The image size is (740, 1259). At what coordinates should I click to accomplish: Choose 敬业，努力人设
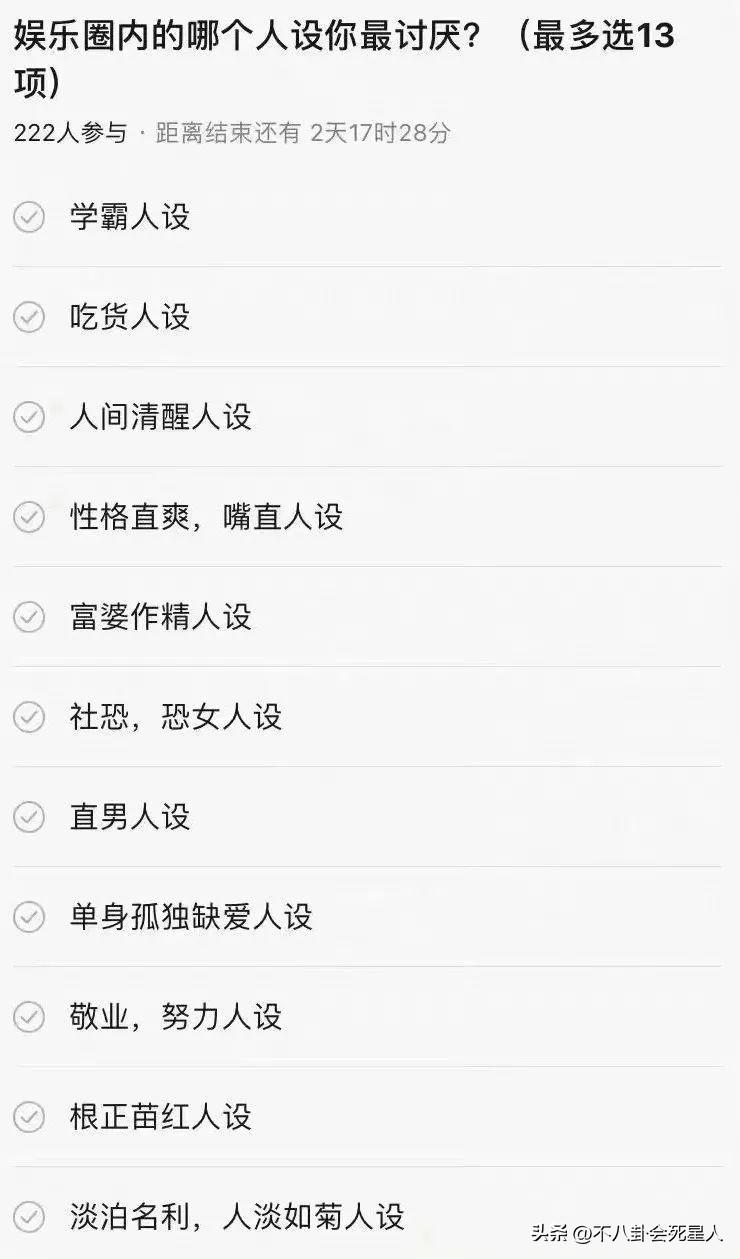click(367, 1017)
